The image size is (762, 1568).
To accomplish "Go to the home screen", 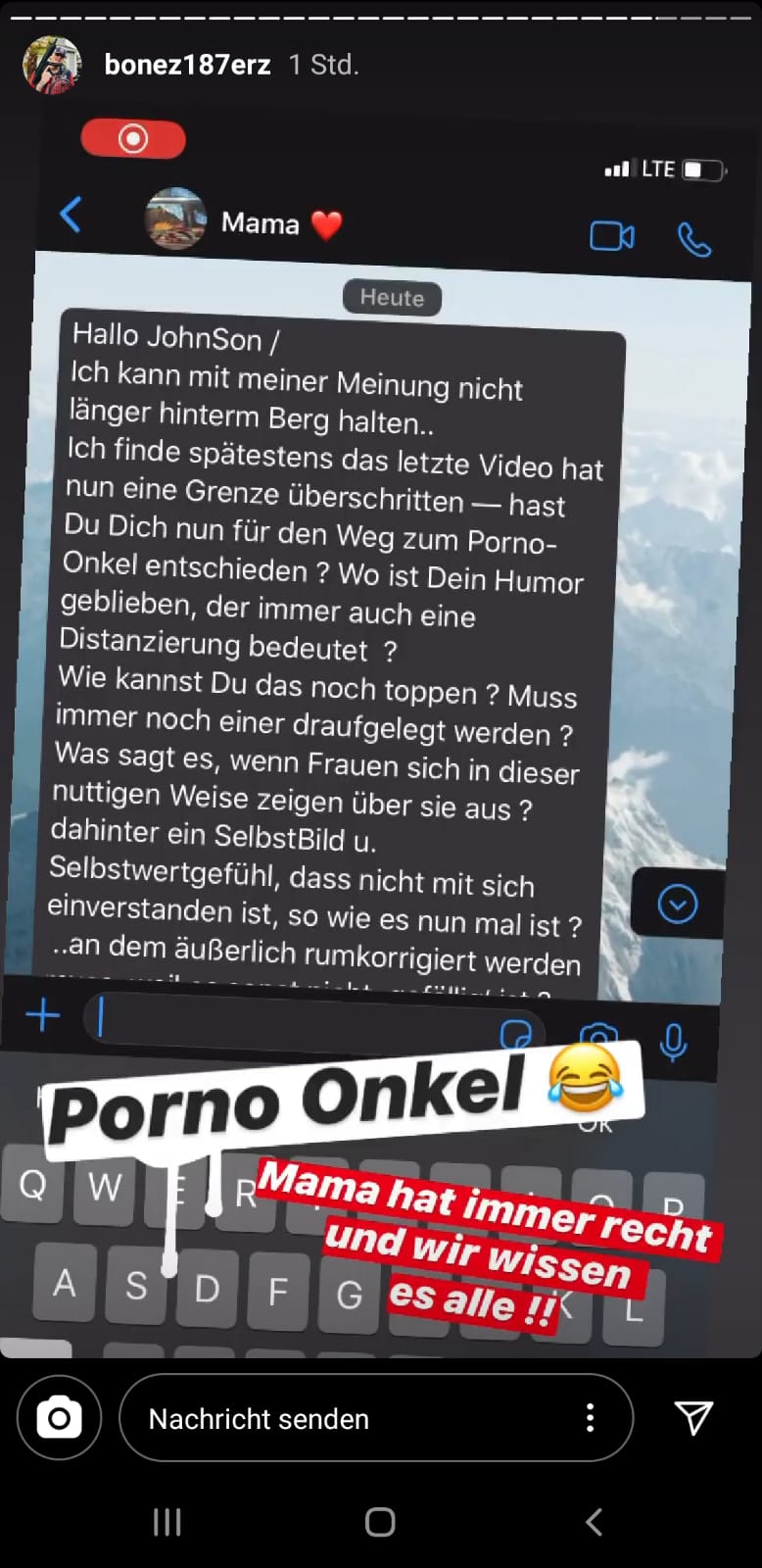I will [x=380, y=1522].
